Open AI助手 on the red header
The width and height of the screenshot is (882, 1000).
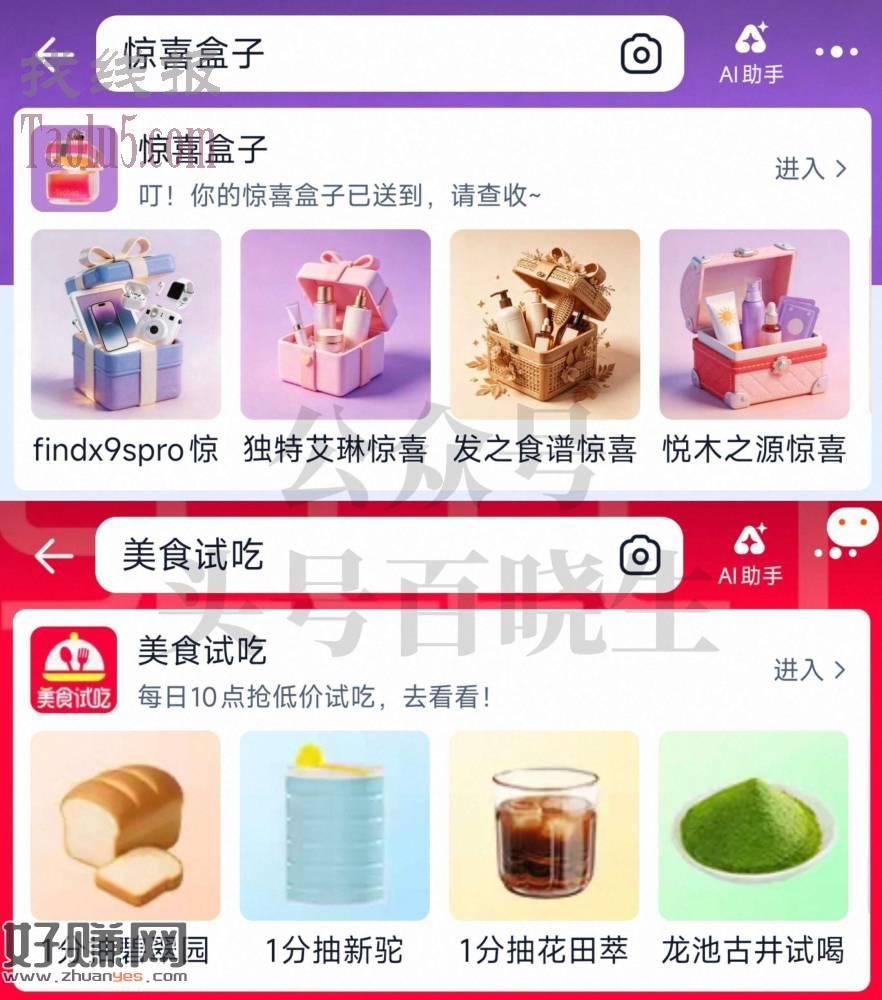(x=750, y=555)
